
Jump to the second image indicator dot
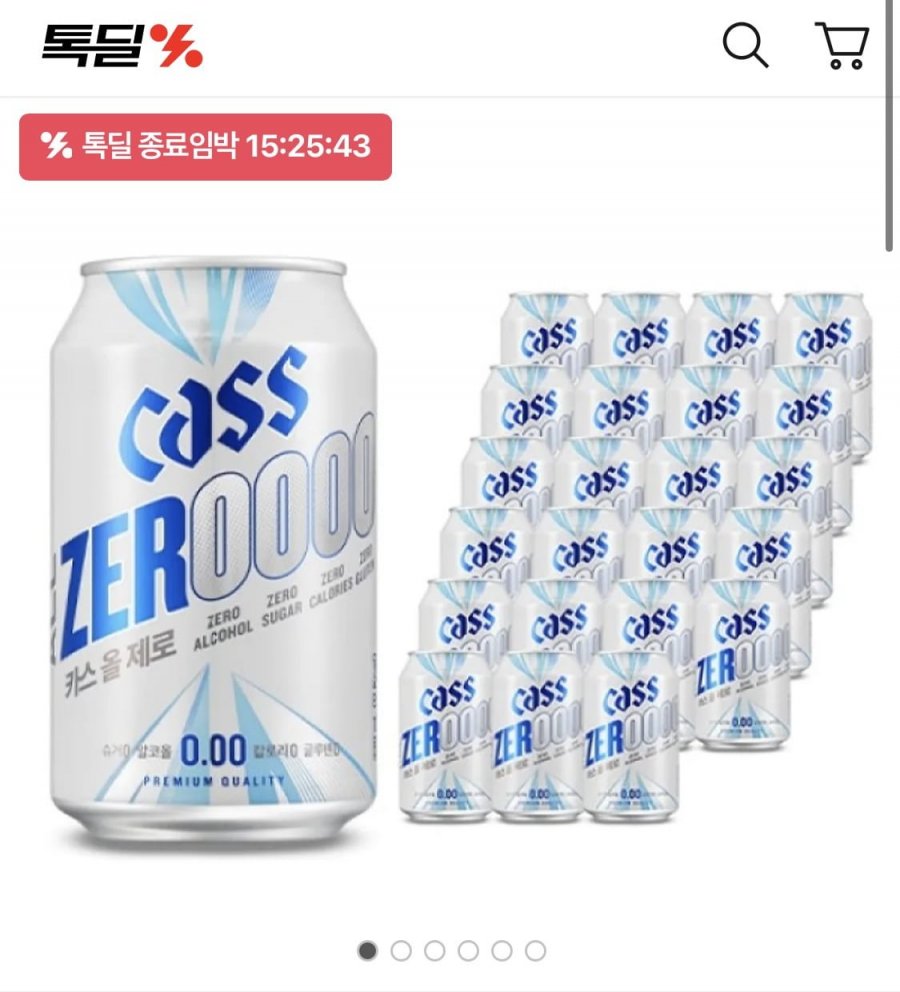(x=401, y=951)
